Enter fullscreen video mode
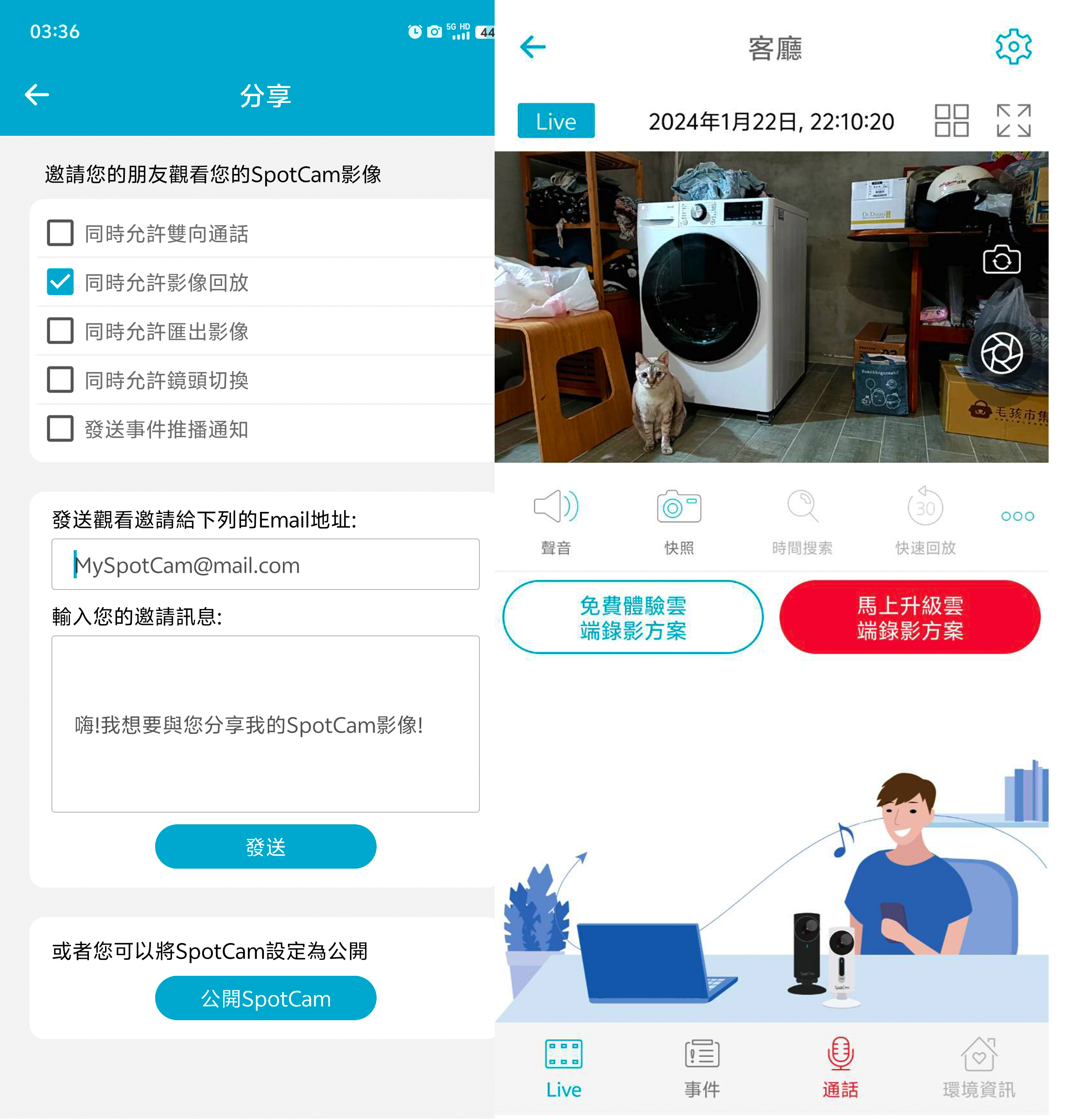The image size is (1071, 1120). pos(1013,121)
